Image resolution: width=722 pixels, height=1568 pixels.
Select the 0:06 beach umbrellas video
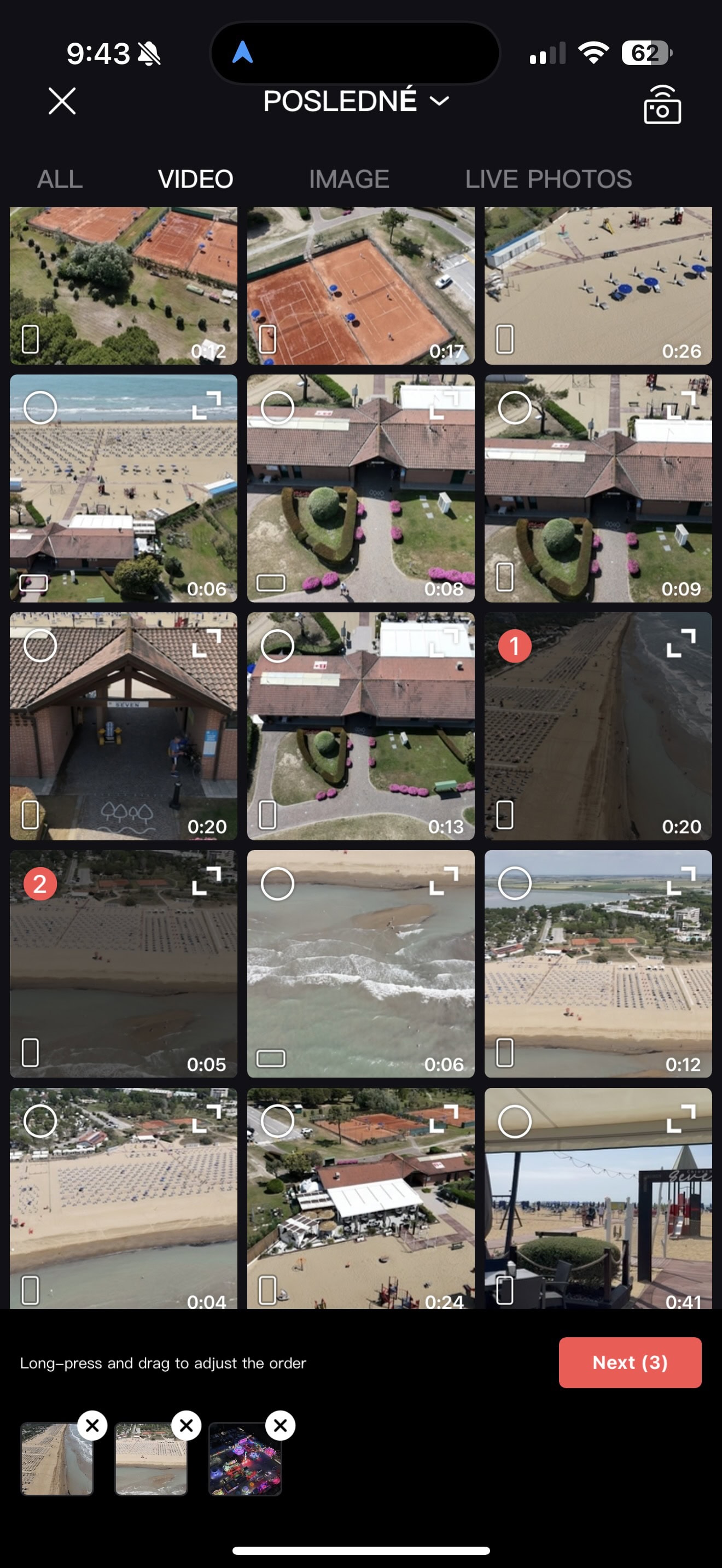40,407
